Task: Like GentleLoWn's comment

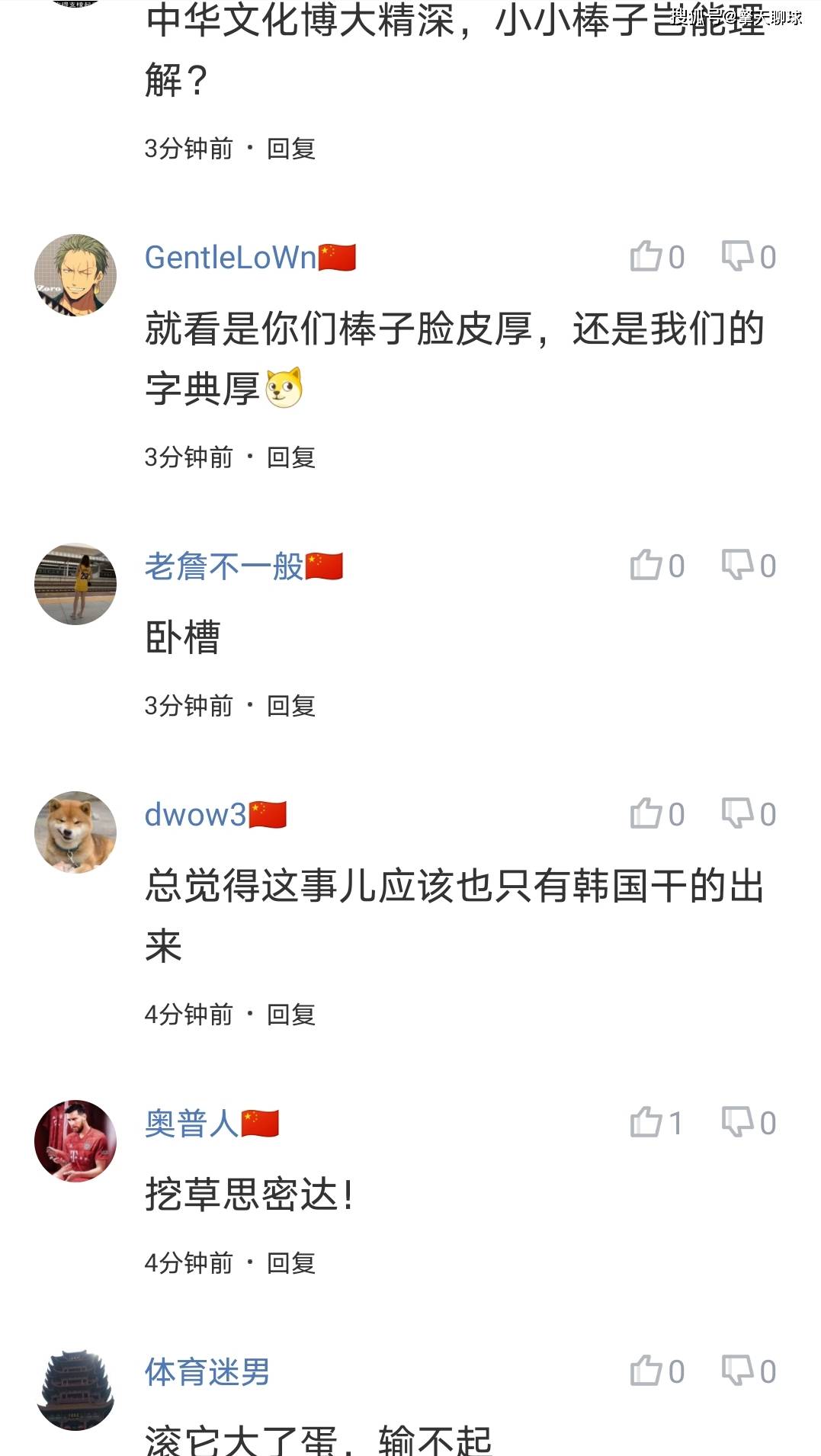Action: (646, 257)
